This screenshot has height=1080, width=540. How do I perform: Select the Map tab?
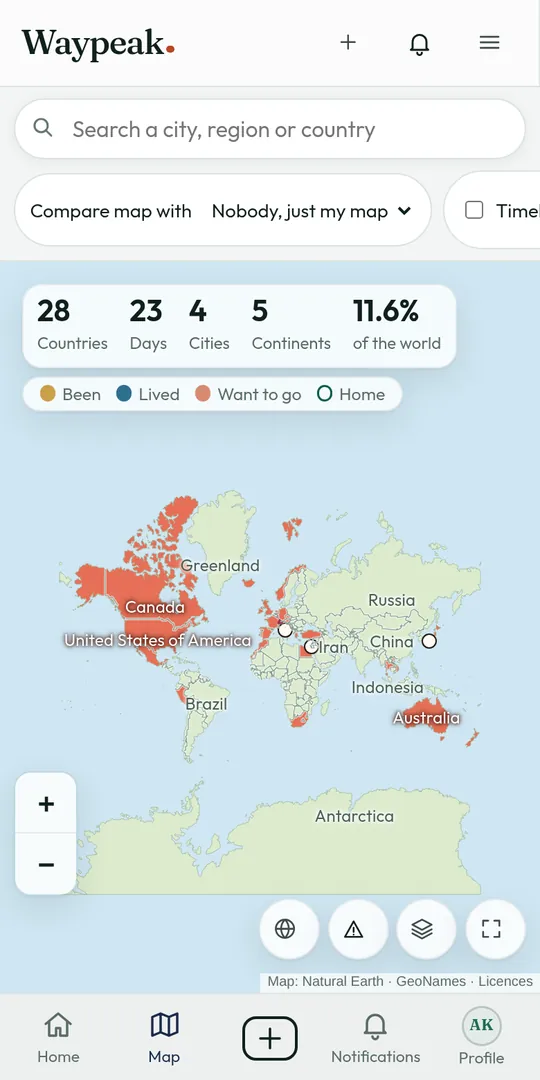click(164, 1037)
